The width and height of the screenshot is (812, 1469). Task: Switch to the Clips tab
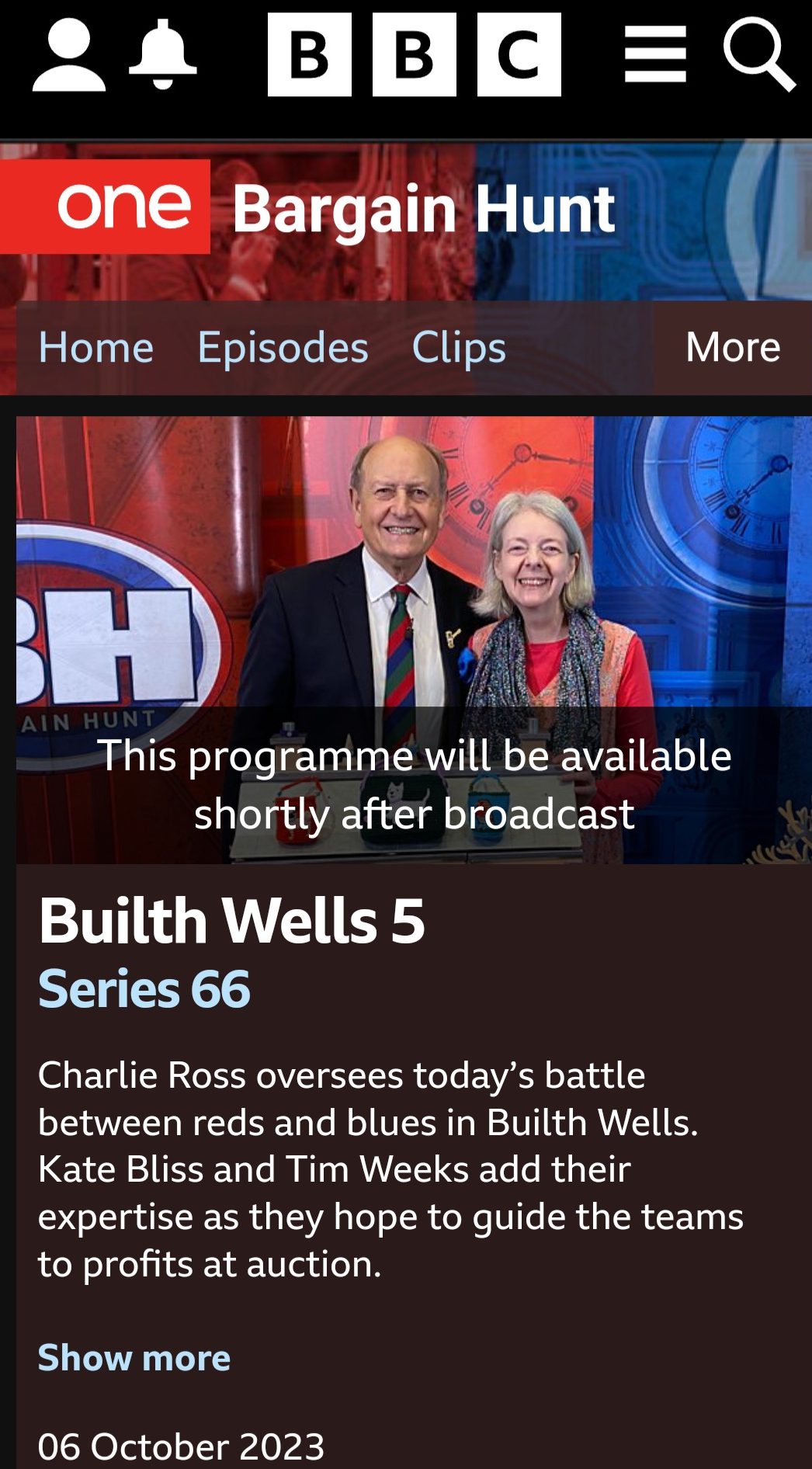tap(459, 347)
